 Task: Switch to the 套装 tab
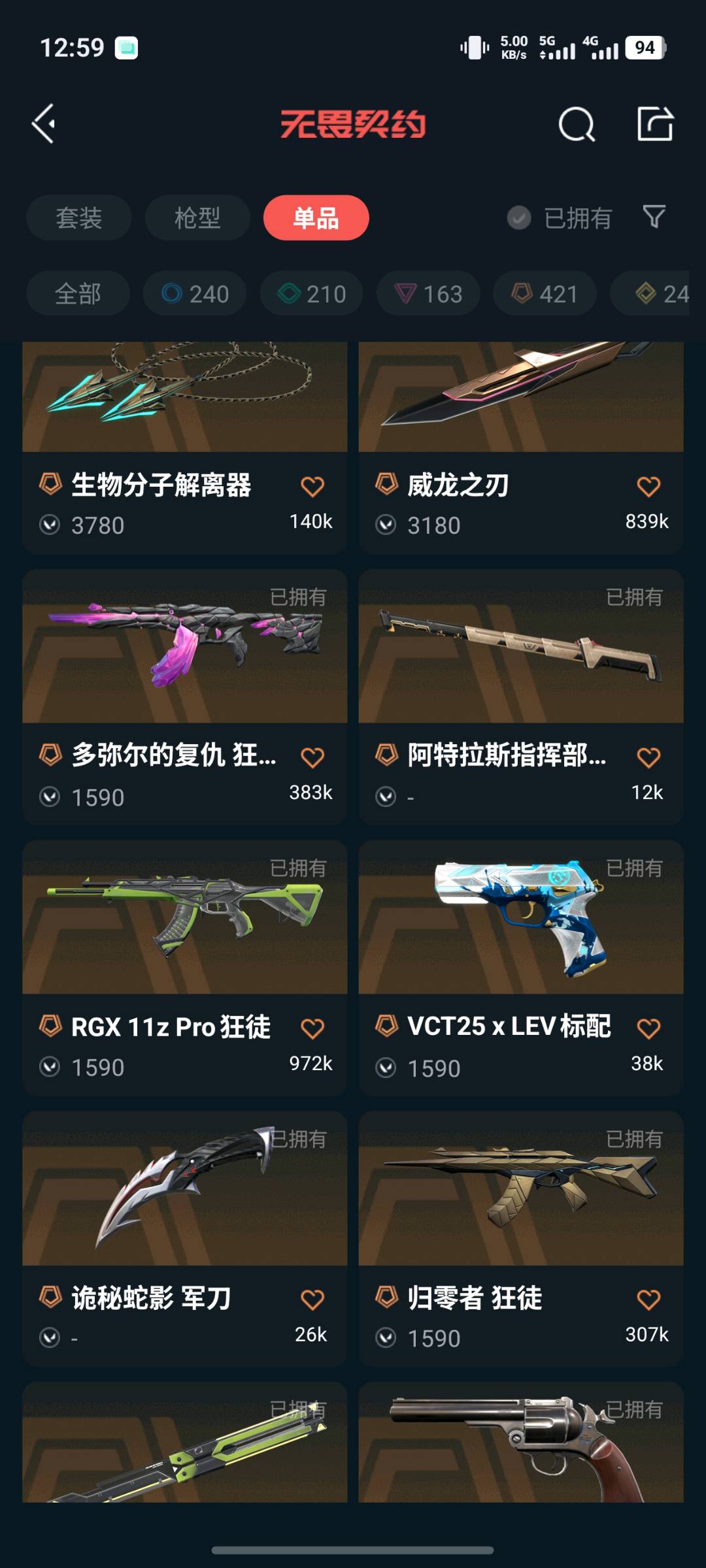tap(79, 218)
